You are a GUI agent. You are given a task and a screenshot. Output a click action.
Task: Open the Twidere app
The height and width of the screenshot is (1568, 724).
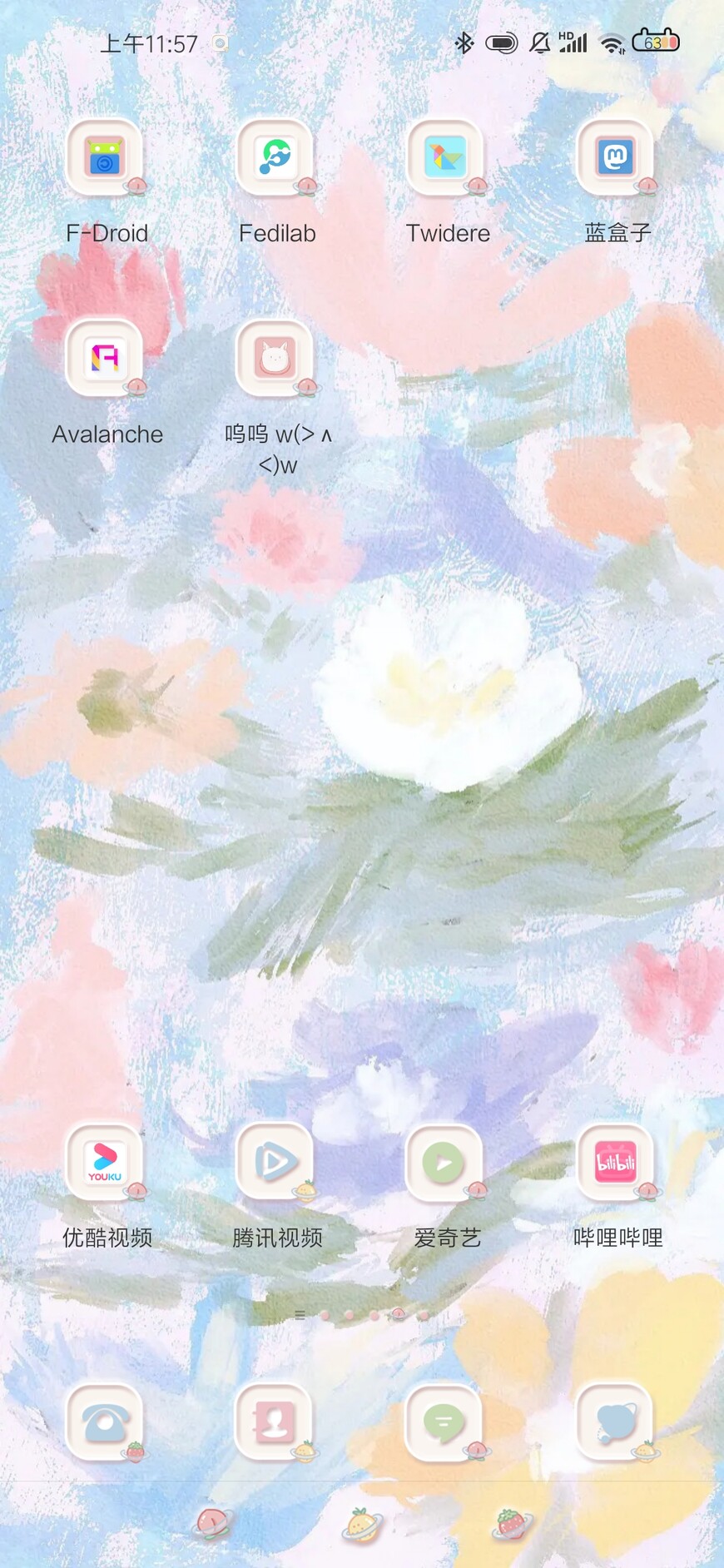click(446, 157)
